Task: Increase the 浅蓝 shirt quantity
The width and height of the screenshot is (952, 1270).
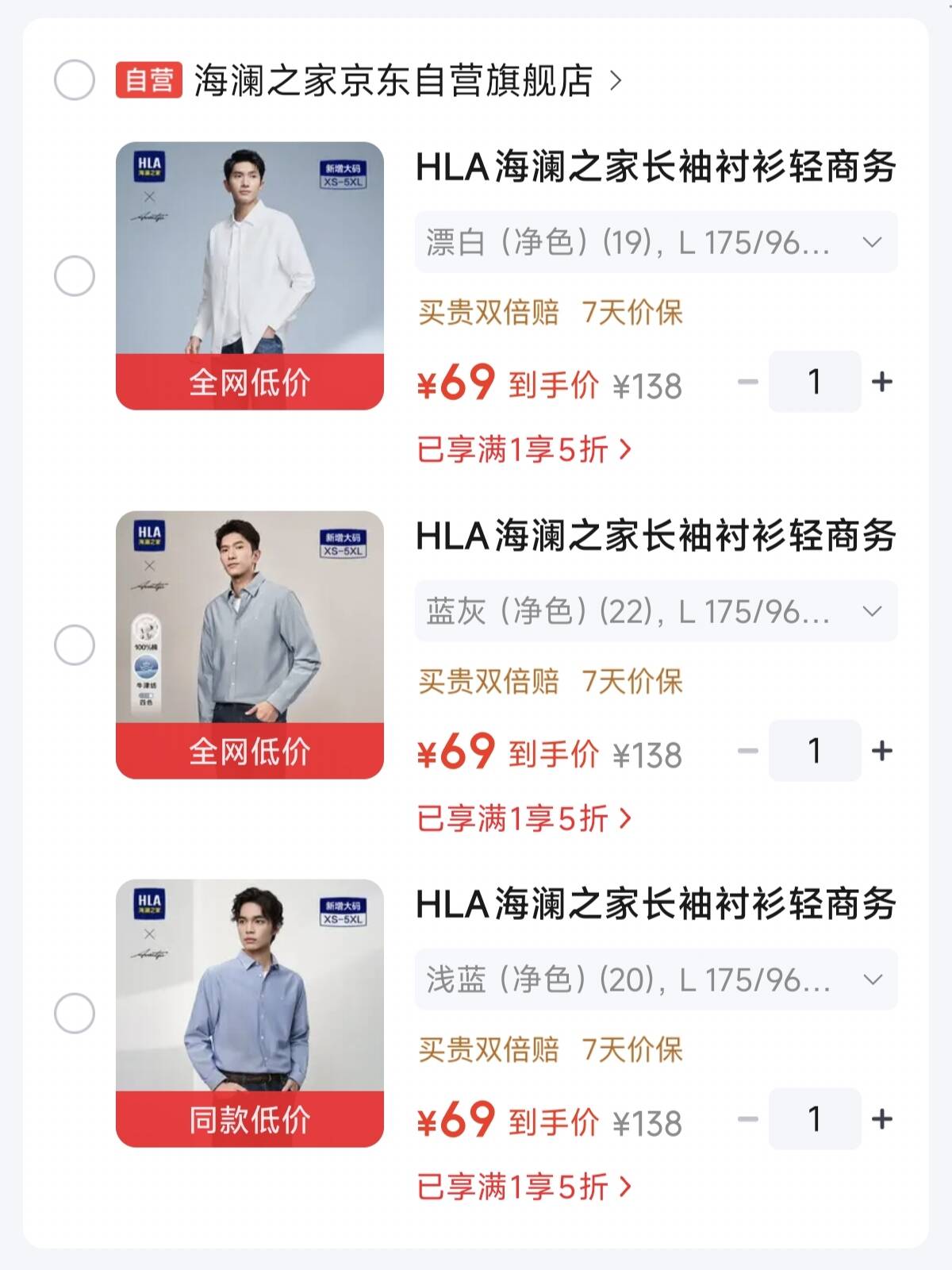Action: (881, 1119)
